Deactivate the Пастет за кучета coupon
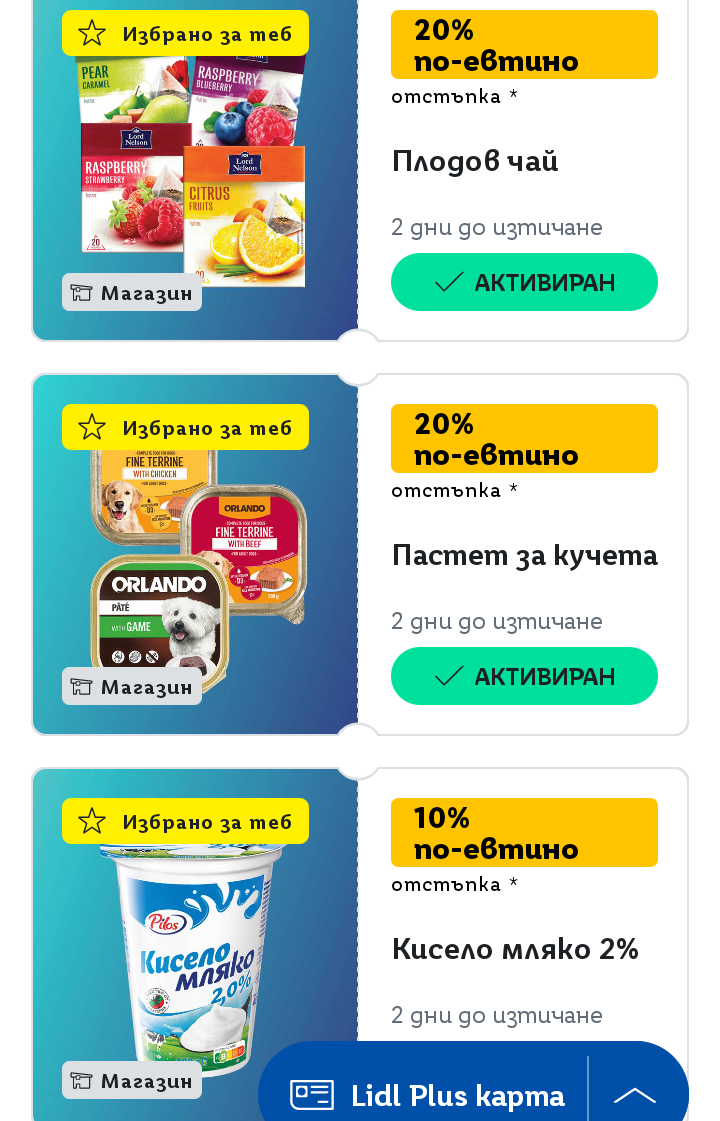Screen dimensions: 720x1121 (524, 676)
